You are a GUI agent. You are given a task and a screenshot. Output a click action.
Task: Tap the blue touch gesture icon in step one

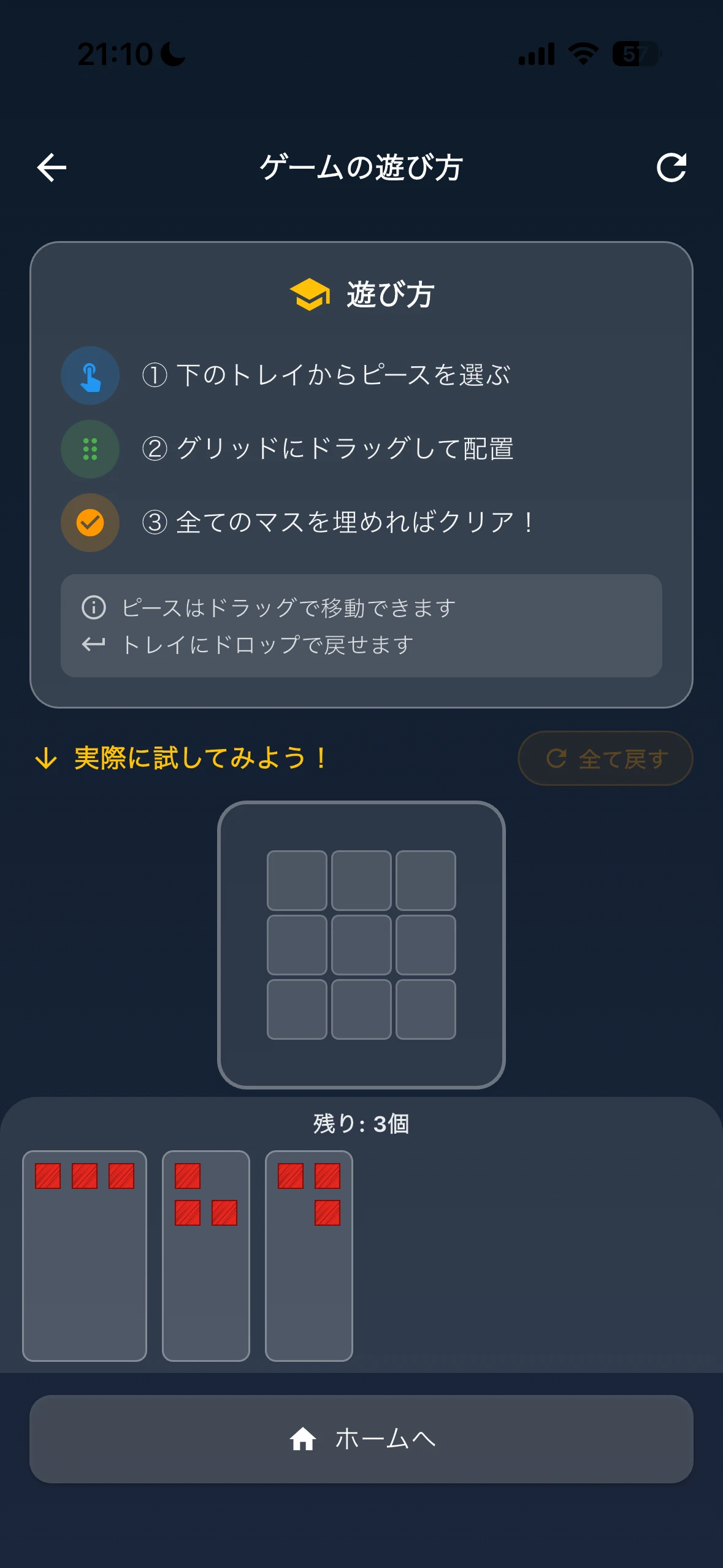coord(90,375)
